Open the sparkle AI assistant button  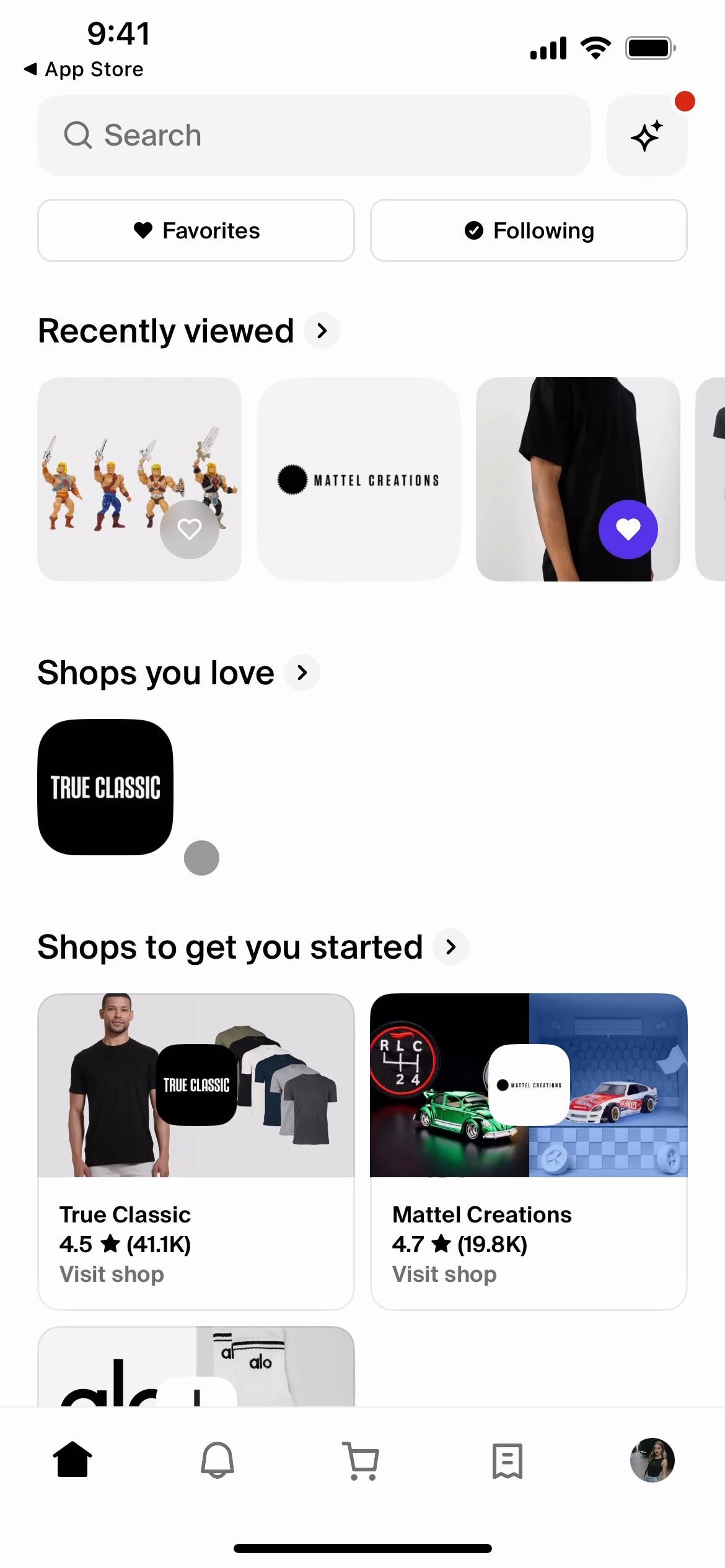(646, 136)
